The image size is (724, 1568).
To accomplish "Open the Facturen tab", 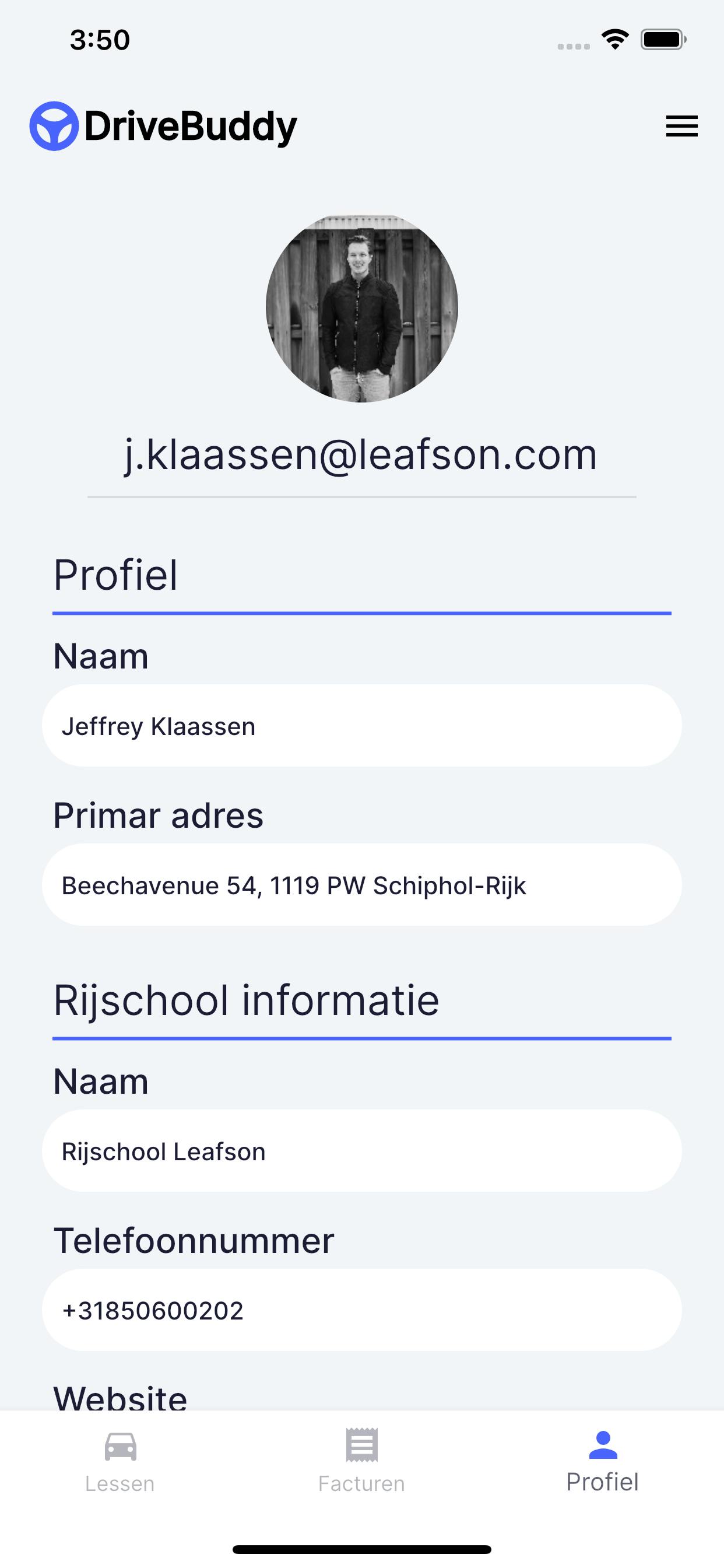I will [x=361, y=1462].
